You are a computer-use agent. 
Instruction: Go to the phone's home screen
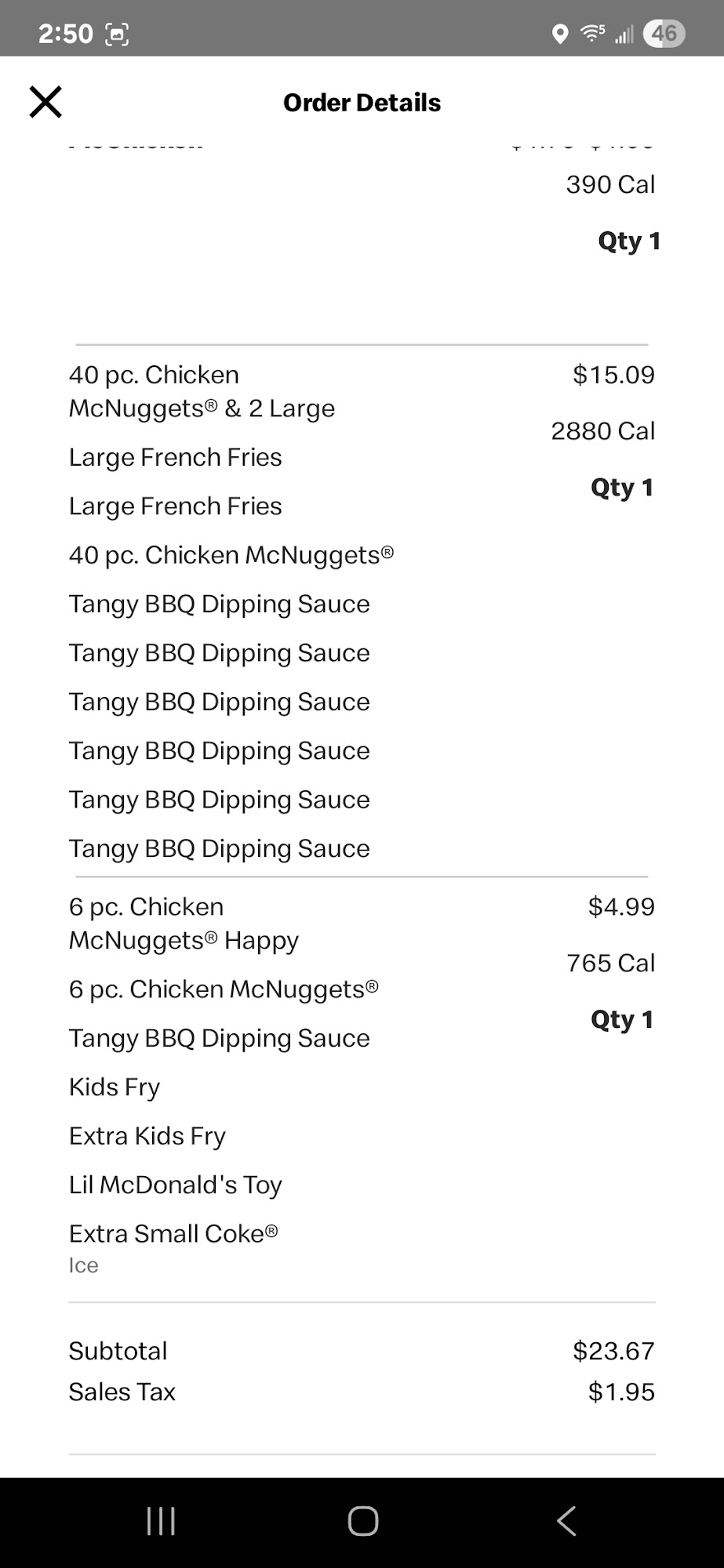(362, 1521)
